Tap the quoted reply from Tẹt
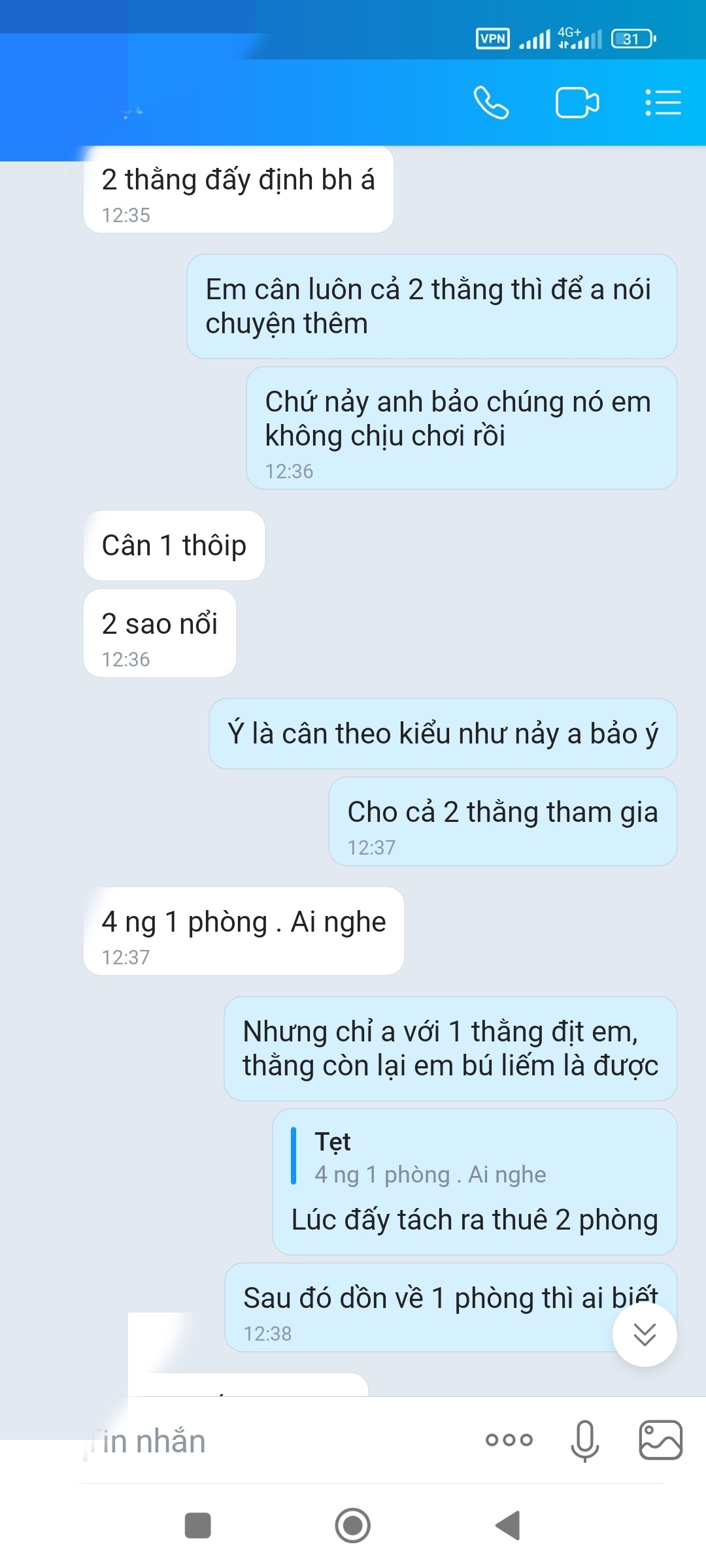This screenshot has height=1568, width=706. tap(431, 1157)
